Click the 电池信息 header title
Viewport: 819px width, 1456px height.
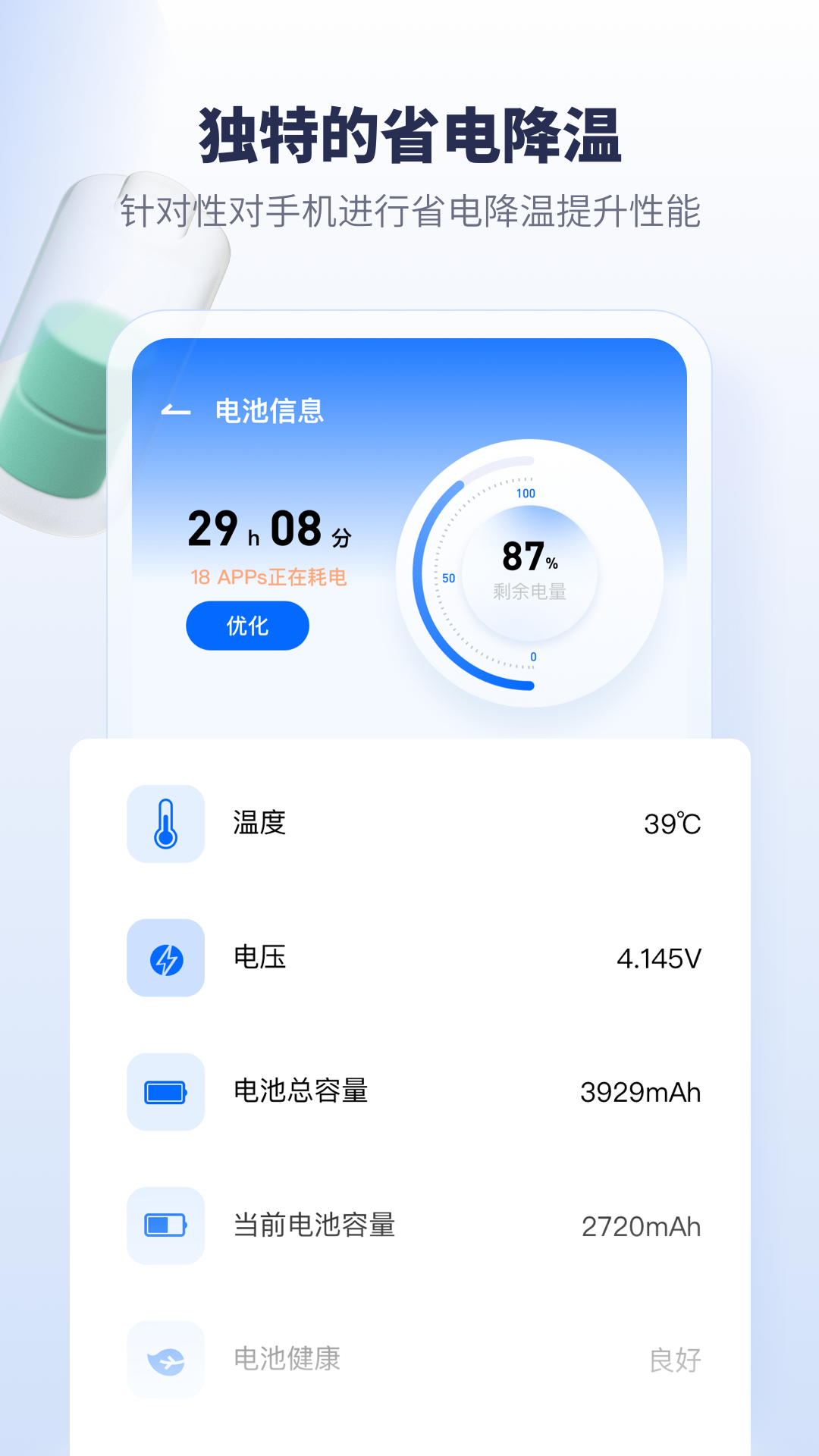[x=269, y=410]
